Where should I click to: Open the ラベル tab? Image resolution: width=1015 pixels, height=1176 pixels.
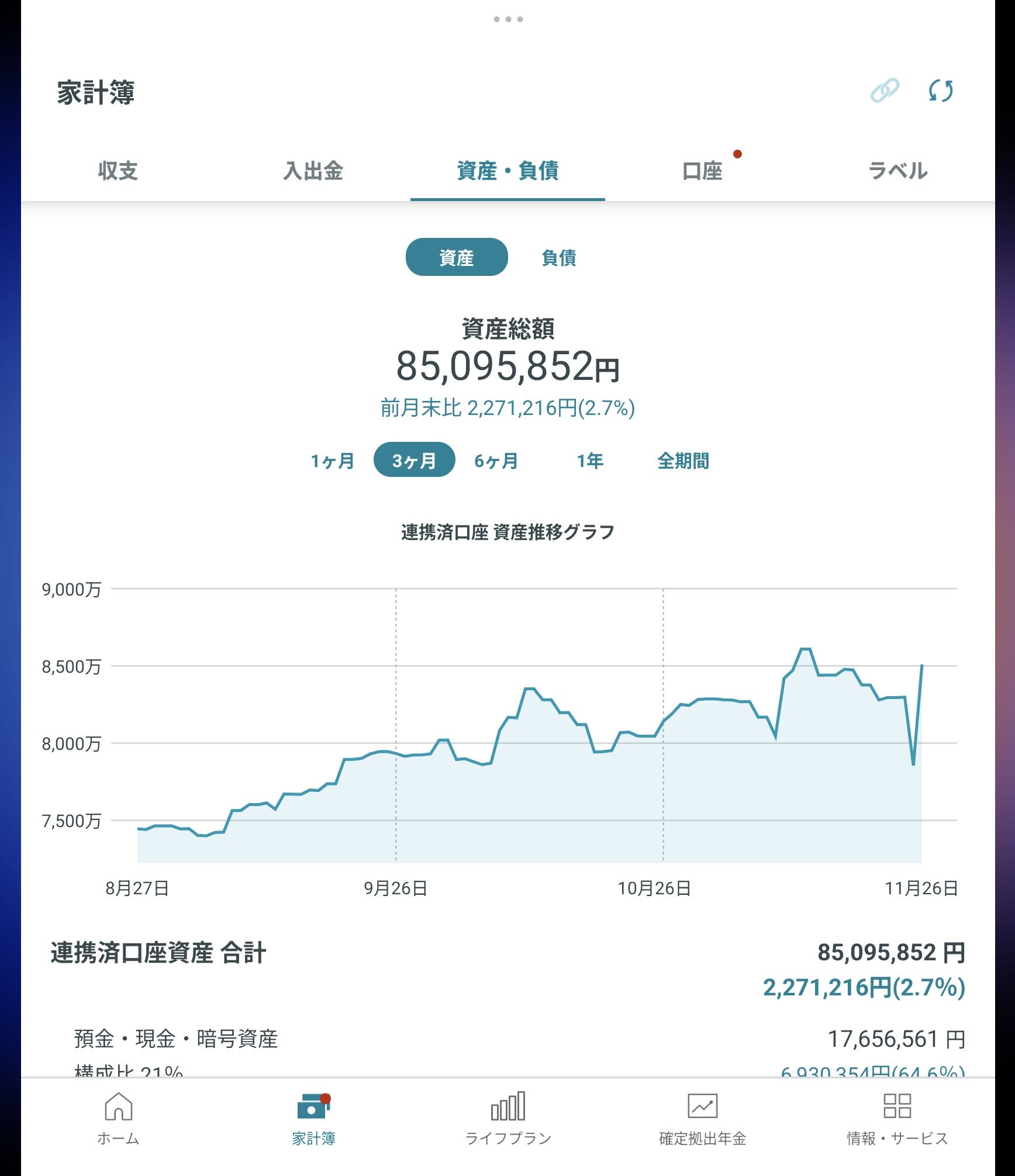point(897,171)
